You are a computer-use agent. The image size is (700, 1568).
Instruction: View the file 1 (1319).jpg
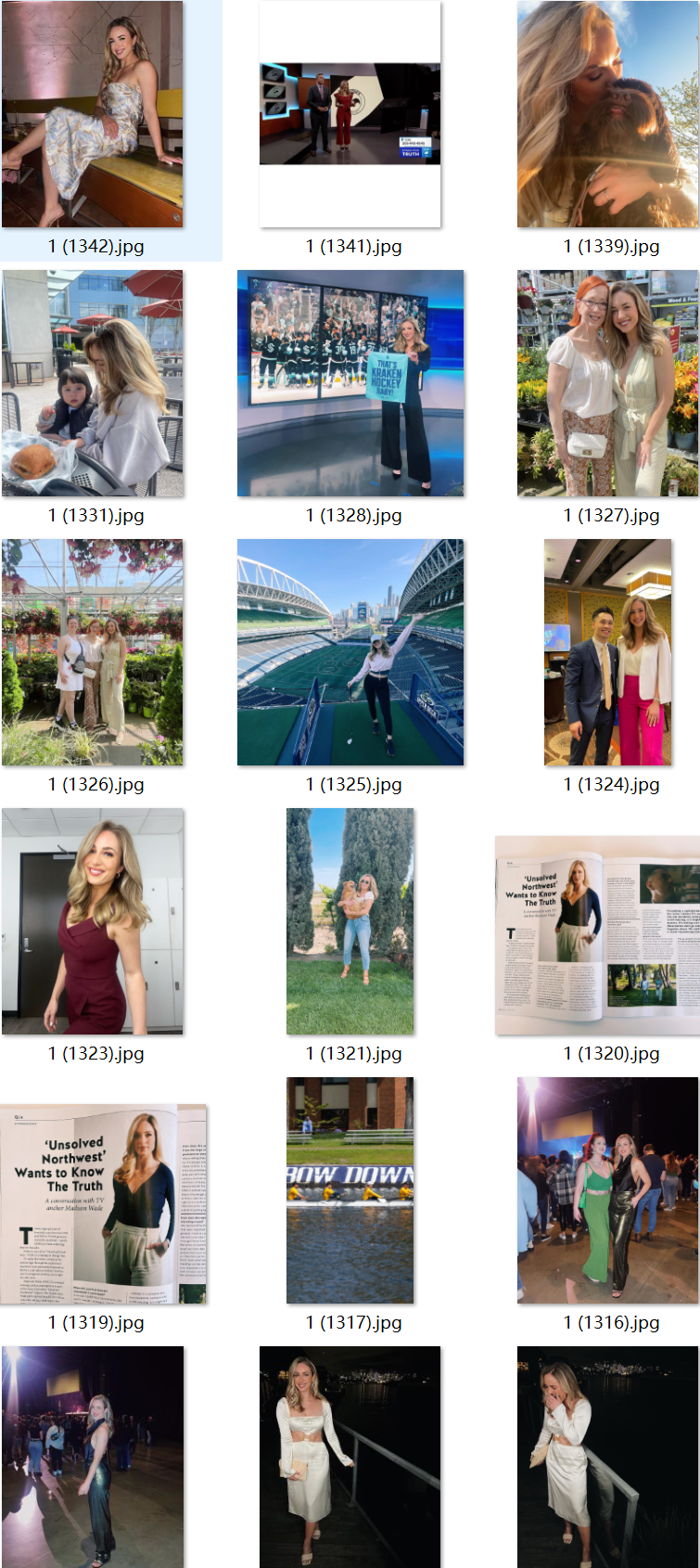[x=103, y=1204]
